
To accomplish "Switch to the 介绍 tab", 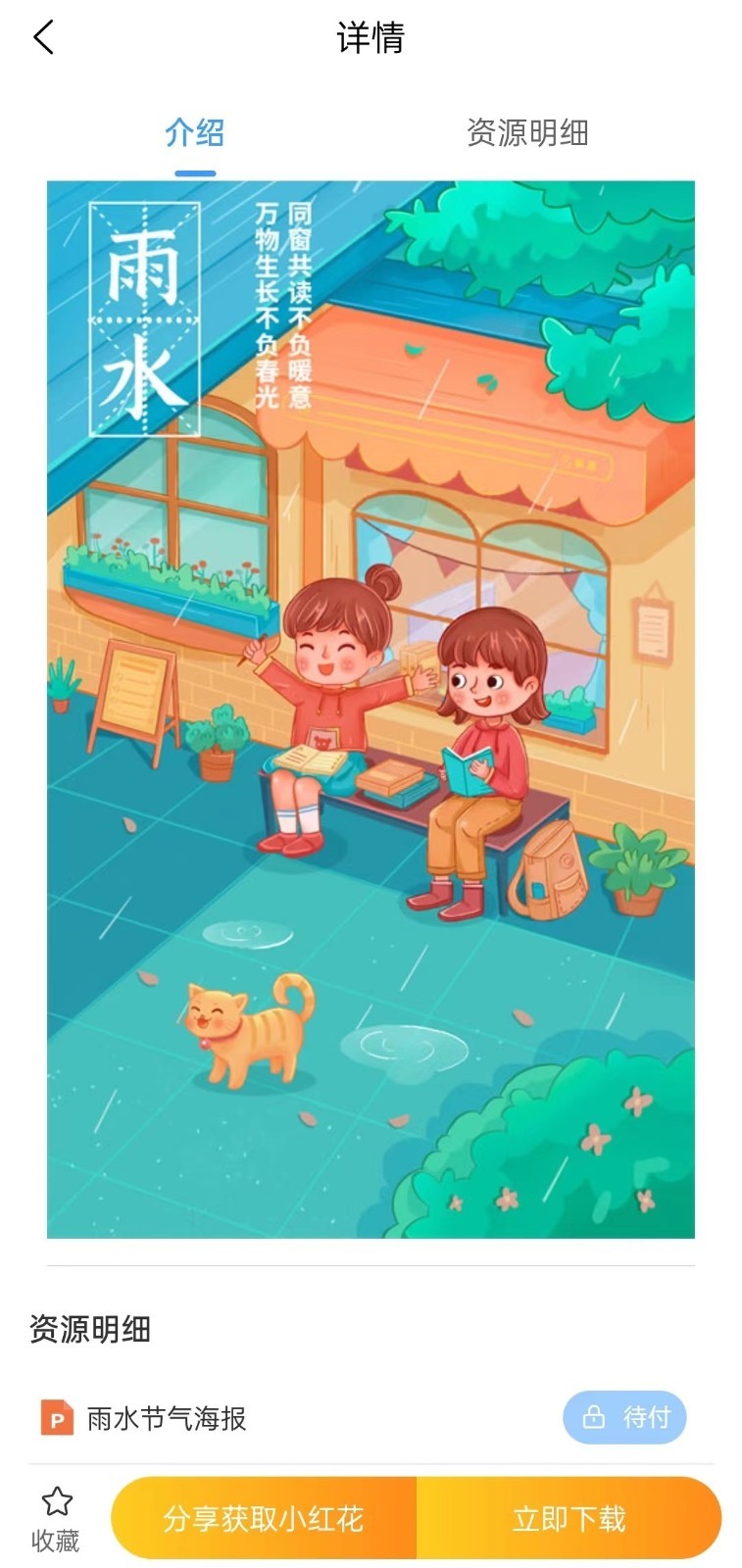I will point(195,133).
